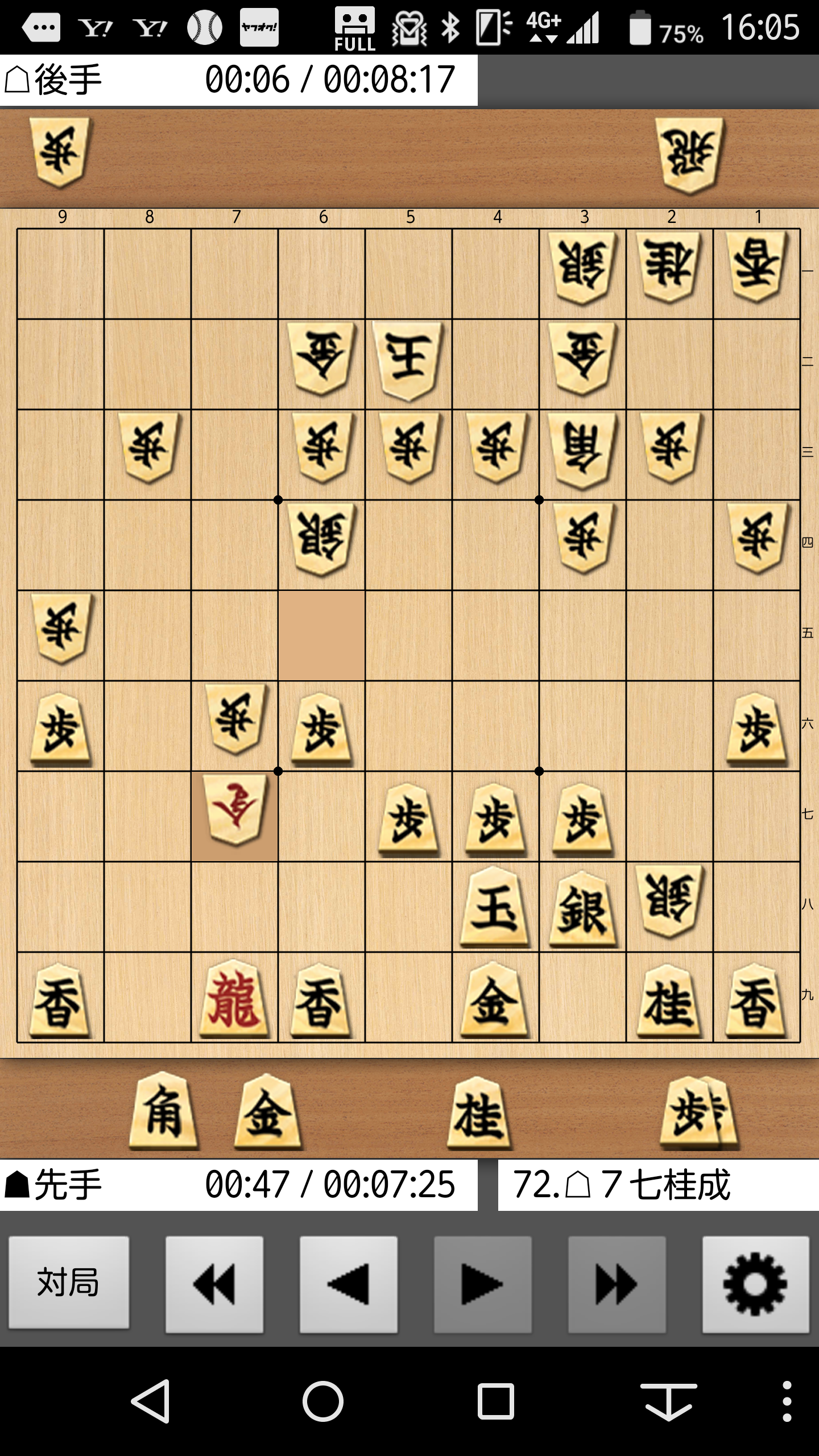Tap the 対局 button
Image resolution: width=819 pixels, height=1456 pixels.
tap(69, 1283)
